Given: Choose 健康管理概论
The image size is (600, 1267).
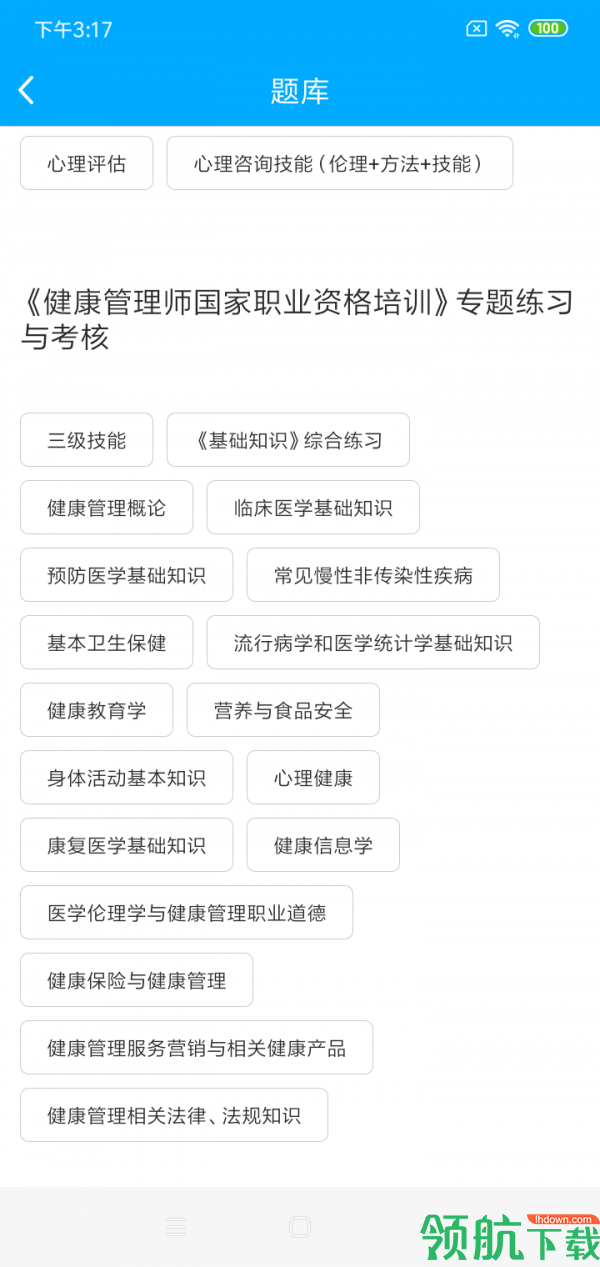Looking at the screenshot, I should [107, 507].
